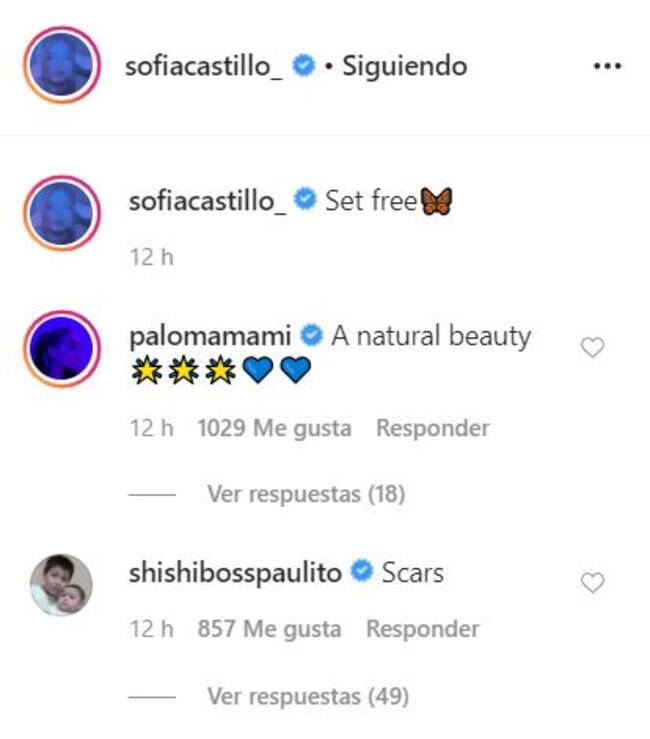This screenshot has width=650, height=739.
Task: Open shishibosspaulito's profile via username
Action: click(x=235, y=573)
